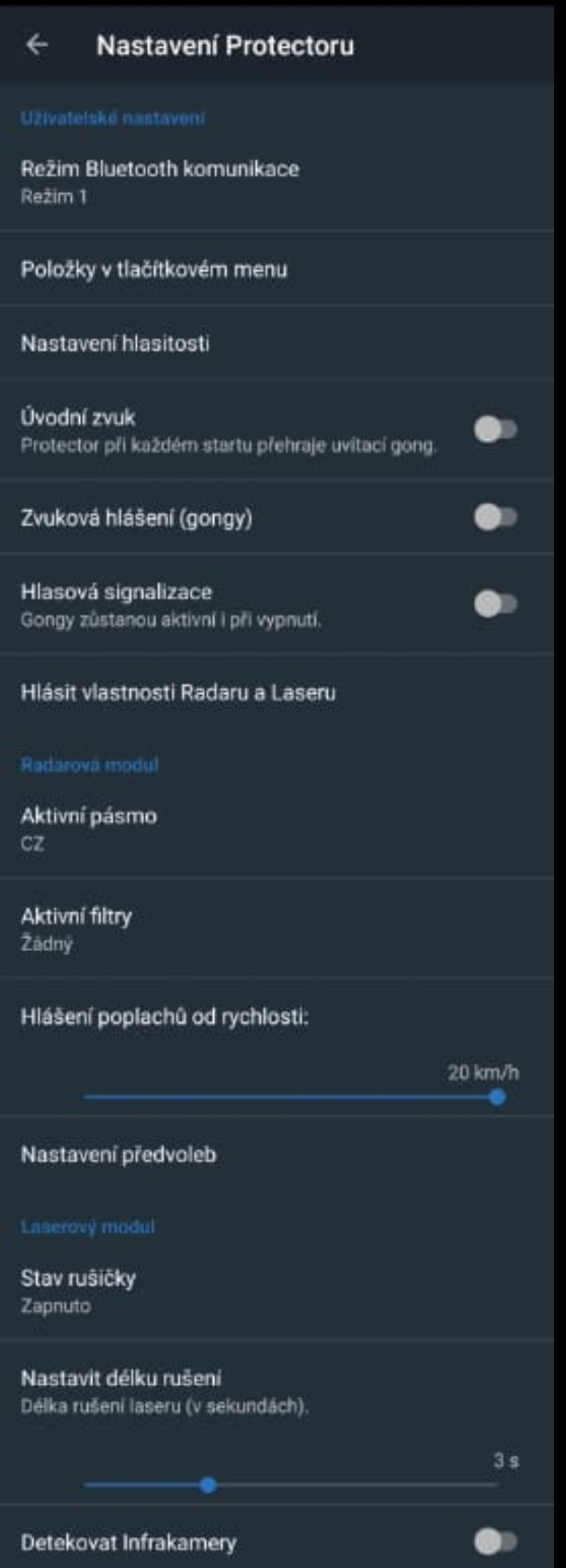566x1568 pixels.
Task: Enable Zvuková hlášení (gongy) switch
Action: point(495,518)
